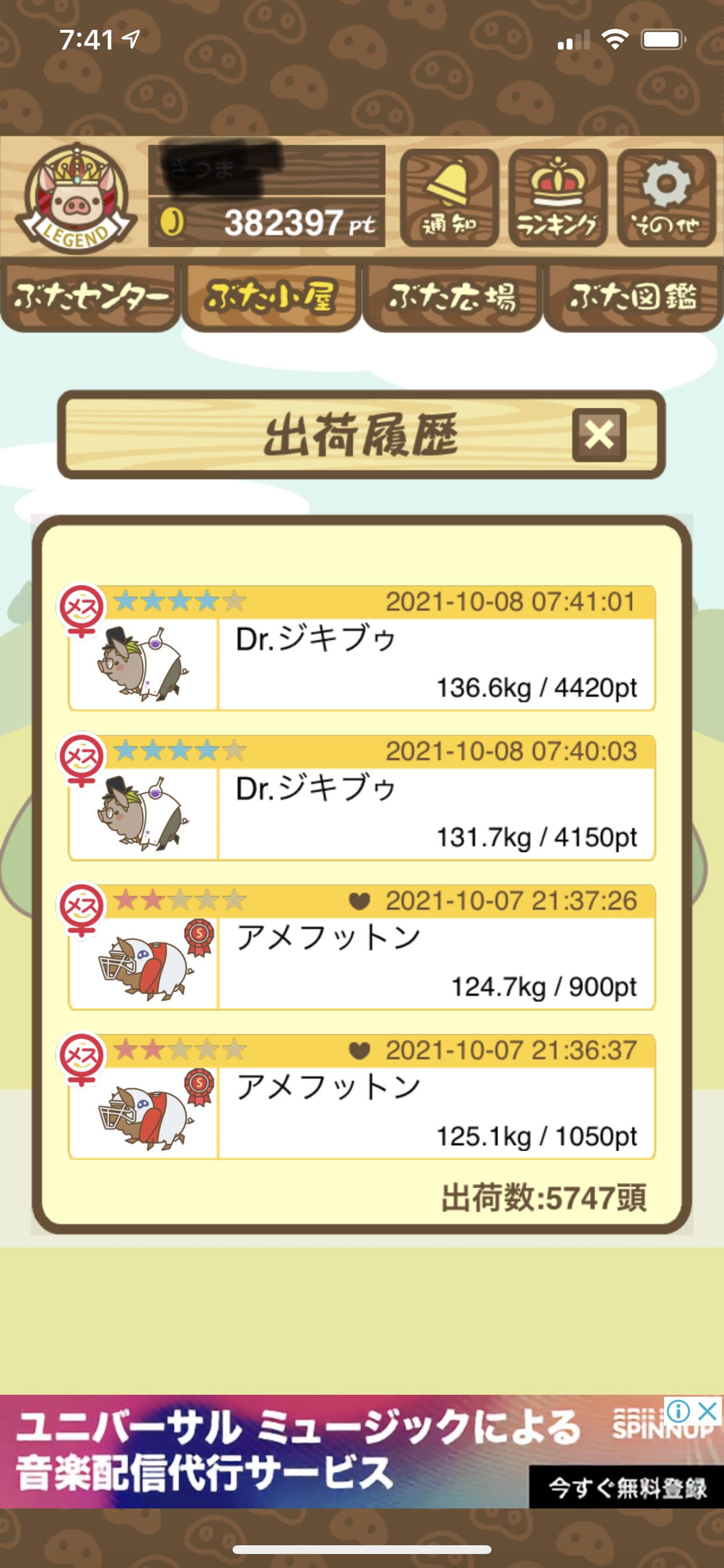Dismiss the ad with its X icon
The width and height of the screenshot is (724, 1568).
tap(708, 1411)
